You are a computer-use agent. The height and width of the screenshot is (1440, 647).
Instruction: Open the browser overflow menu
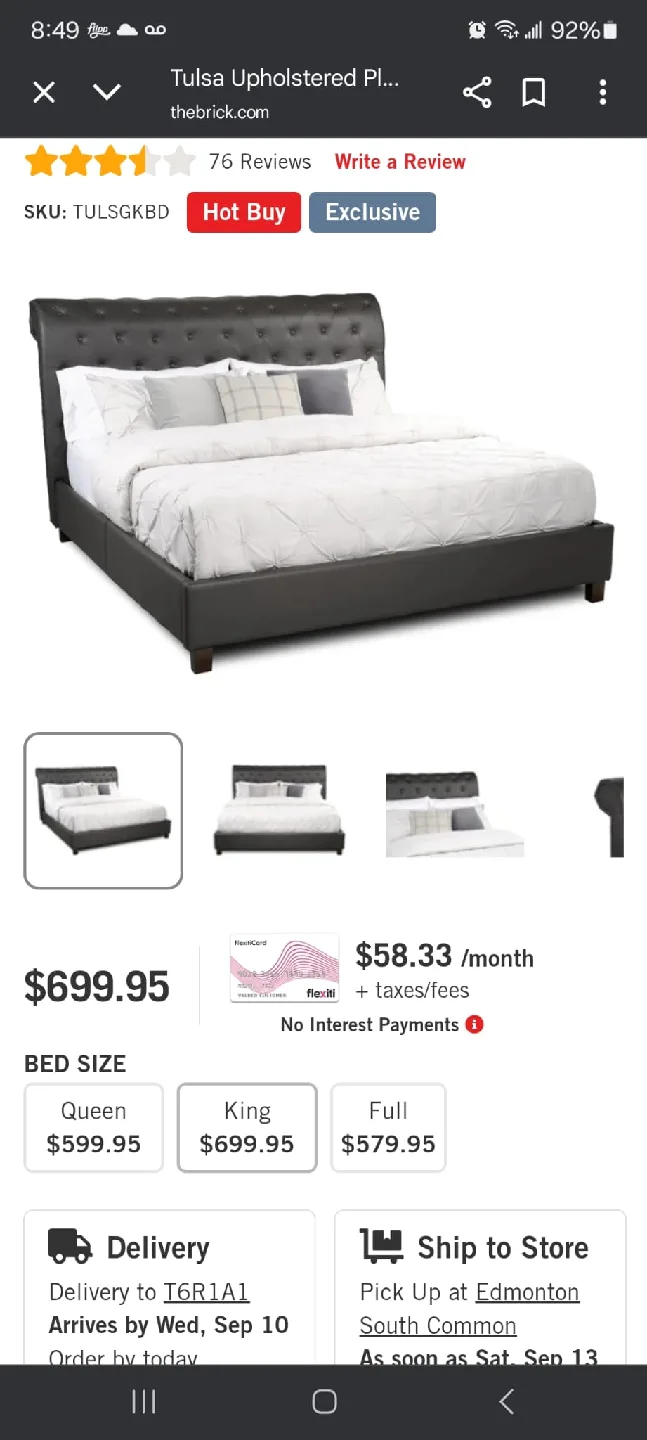(602, 93)
